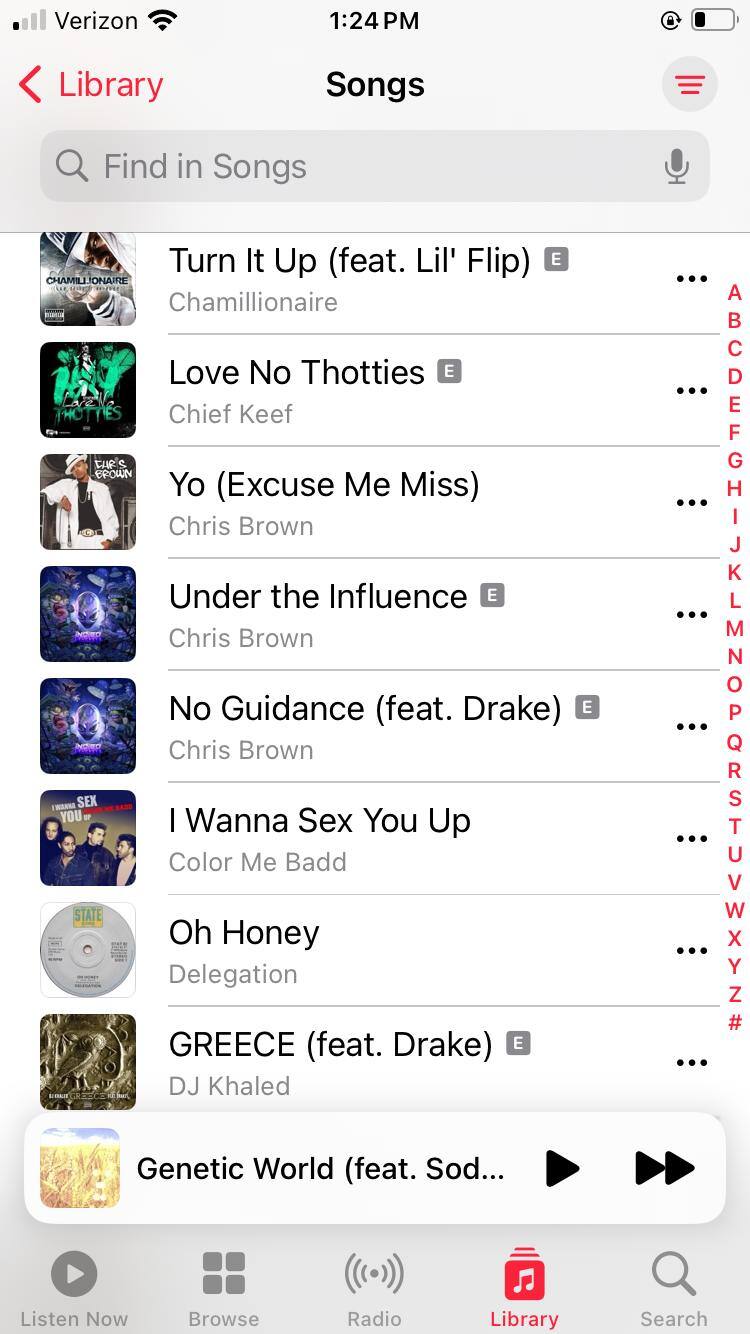750x1334 pixels.
Task: Open the Radio tab
Action: (x=374, y=1288)
